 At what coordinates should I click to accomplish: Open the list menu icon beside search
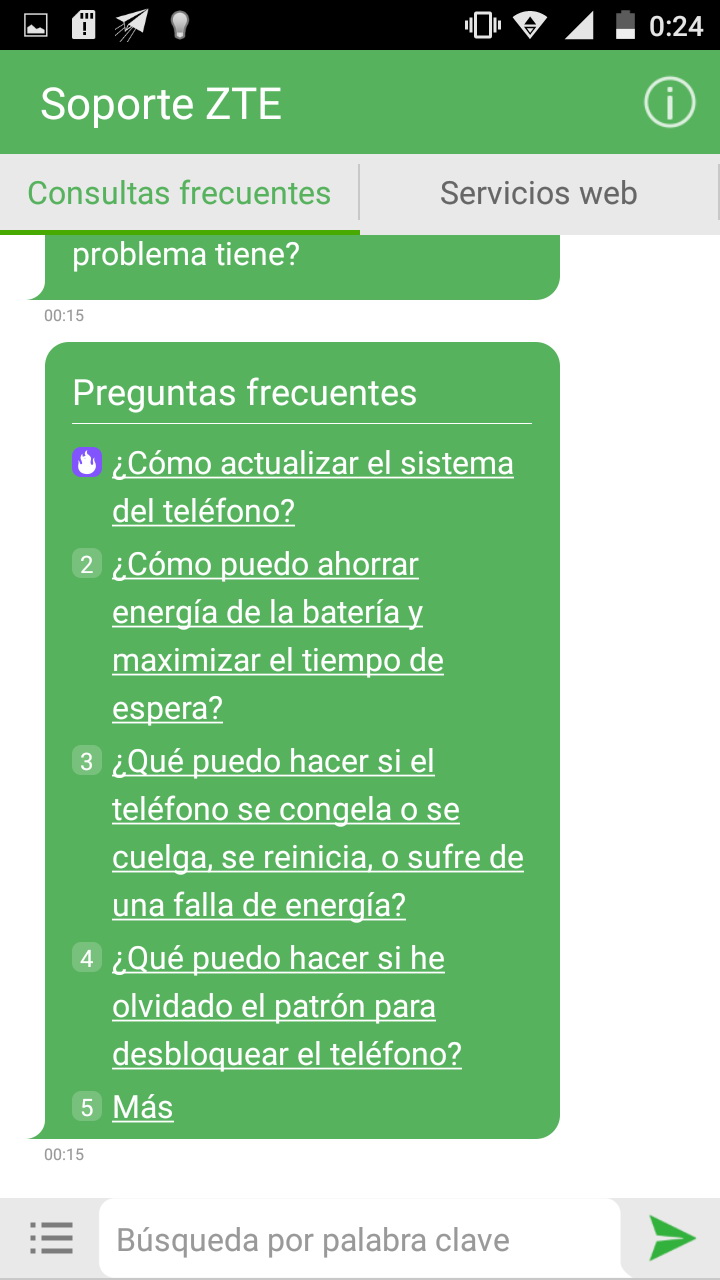click(x=51, y=1238)
